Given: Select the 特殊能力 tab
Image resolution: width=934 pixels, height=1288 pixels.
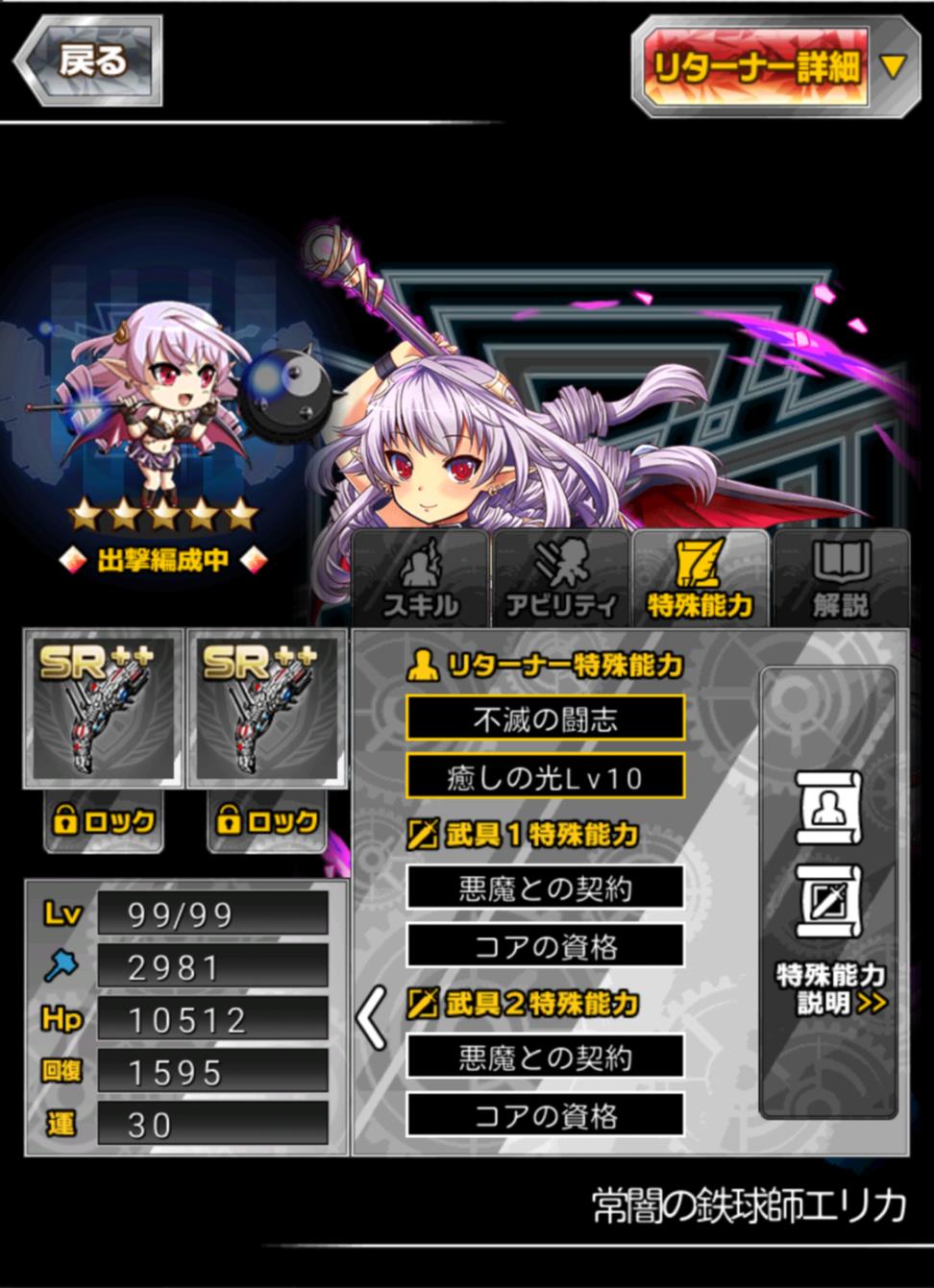Looking at the screenshot, I should point(700,579).
